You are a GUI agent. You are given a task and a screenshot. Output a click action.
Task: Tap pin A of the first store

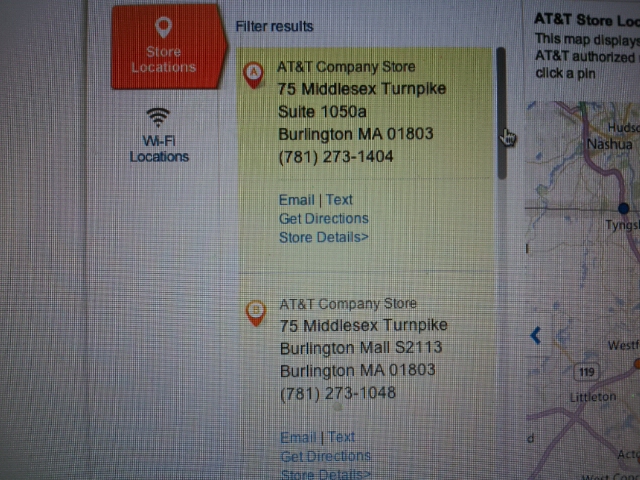pos(254,72)
